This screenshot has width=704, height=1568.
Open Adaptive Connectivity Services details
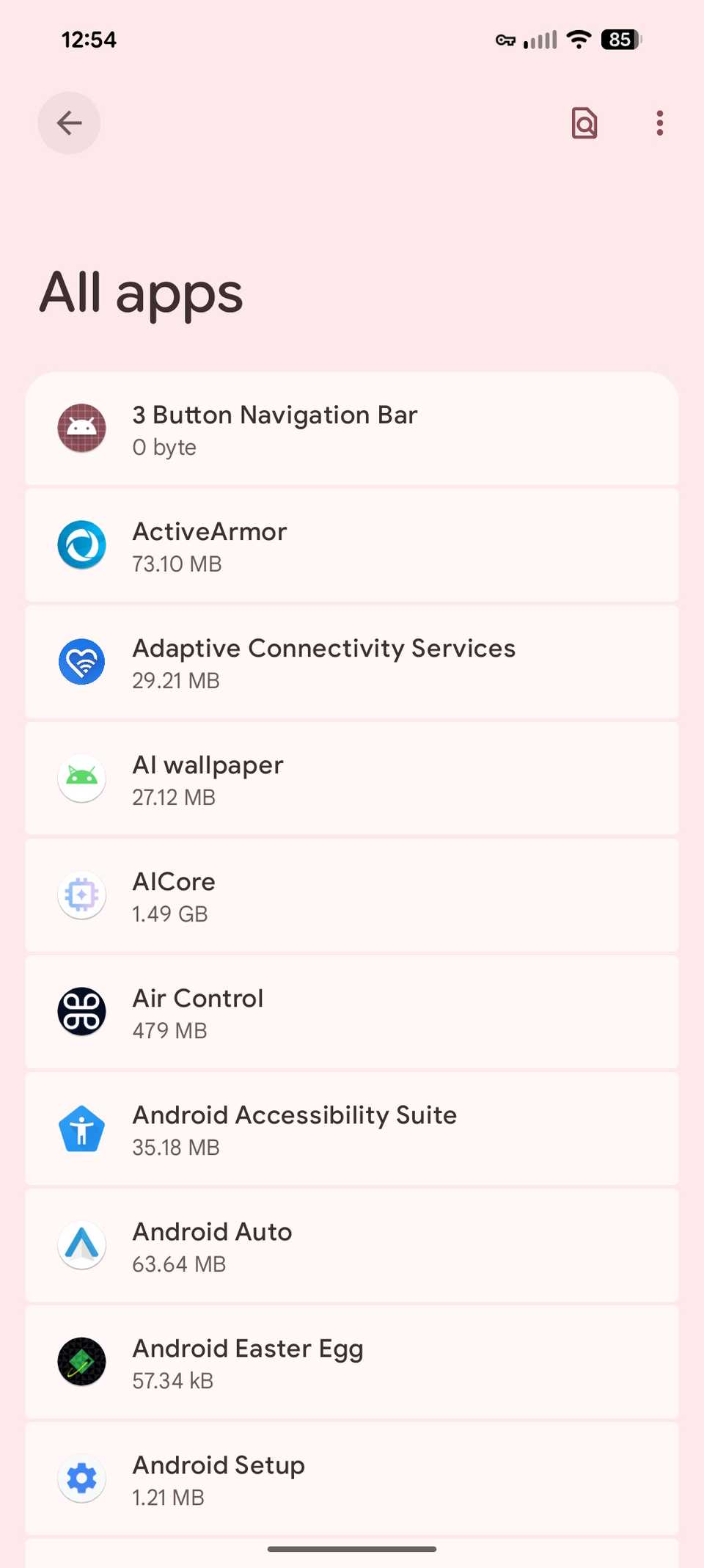coord(352,663)
